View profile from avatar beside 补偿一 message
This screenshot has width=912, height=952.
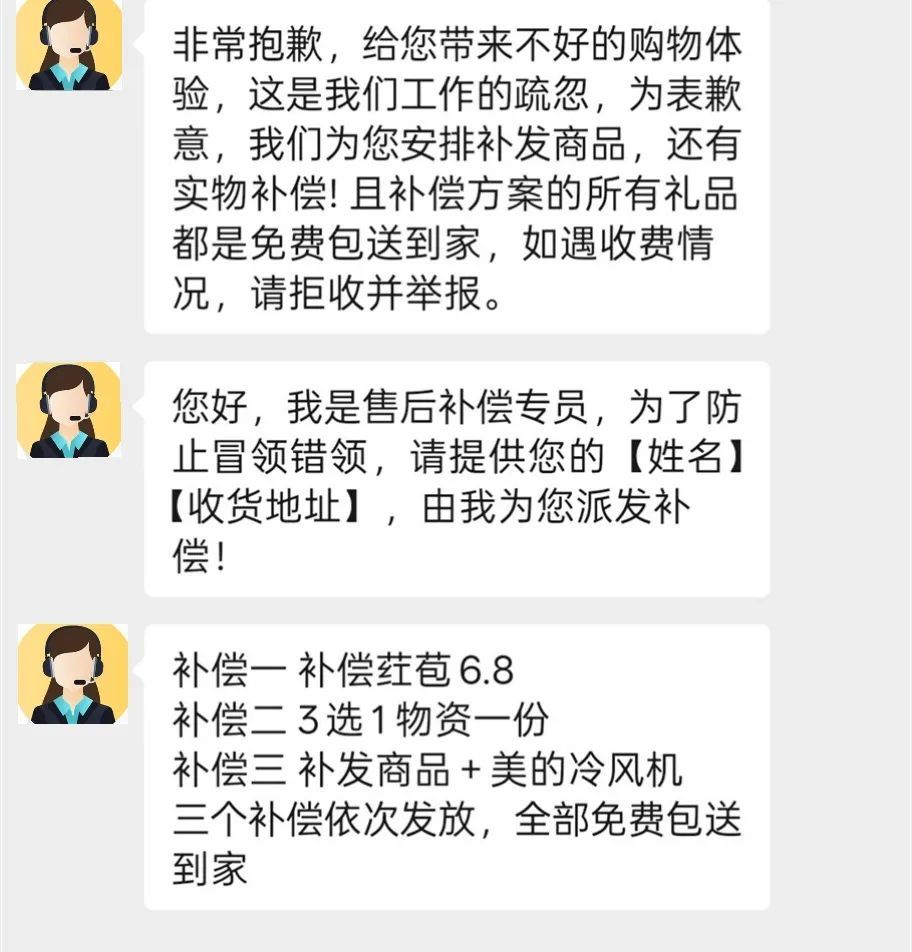pyautogui.click(x=72, y=673)
